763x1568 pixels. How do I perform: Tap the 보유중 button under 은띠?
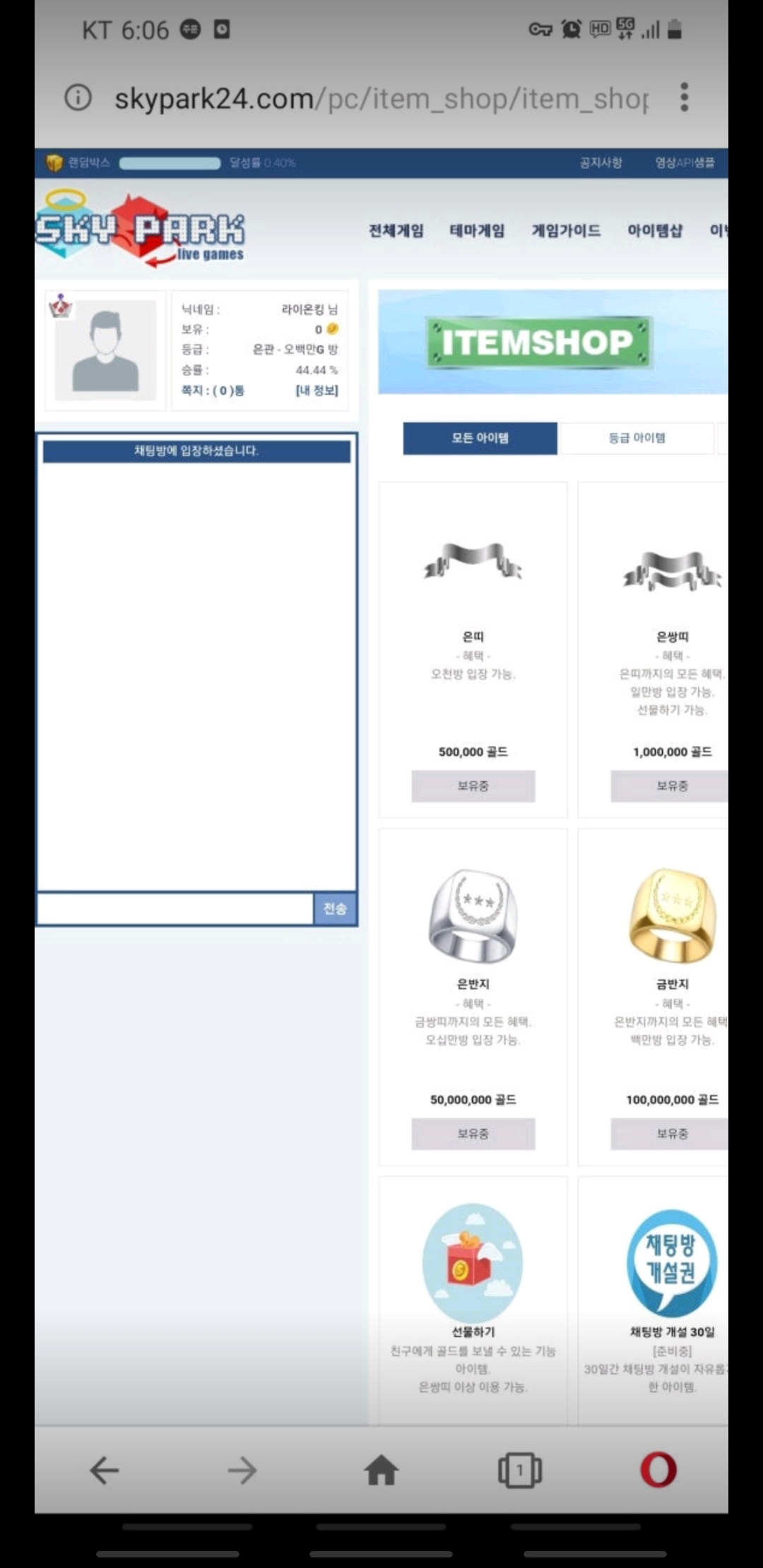(x=473, y=786)
